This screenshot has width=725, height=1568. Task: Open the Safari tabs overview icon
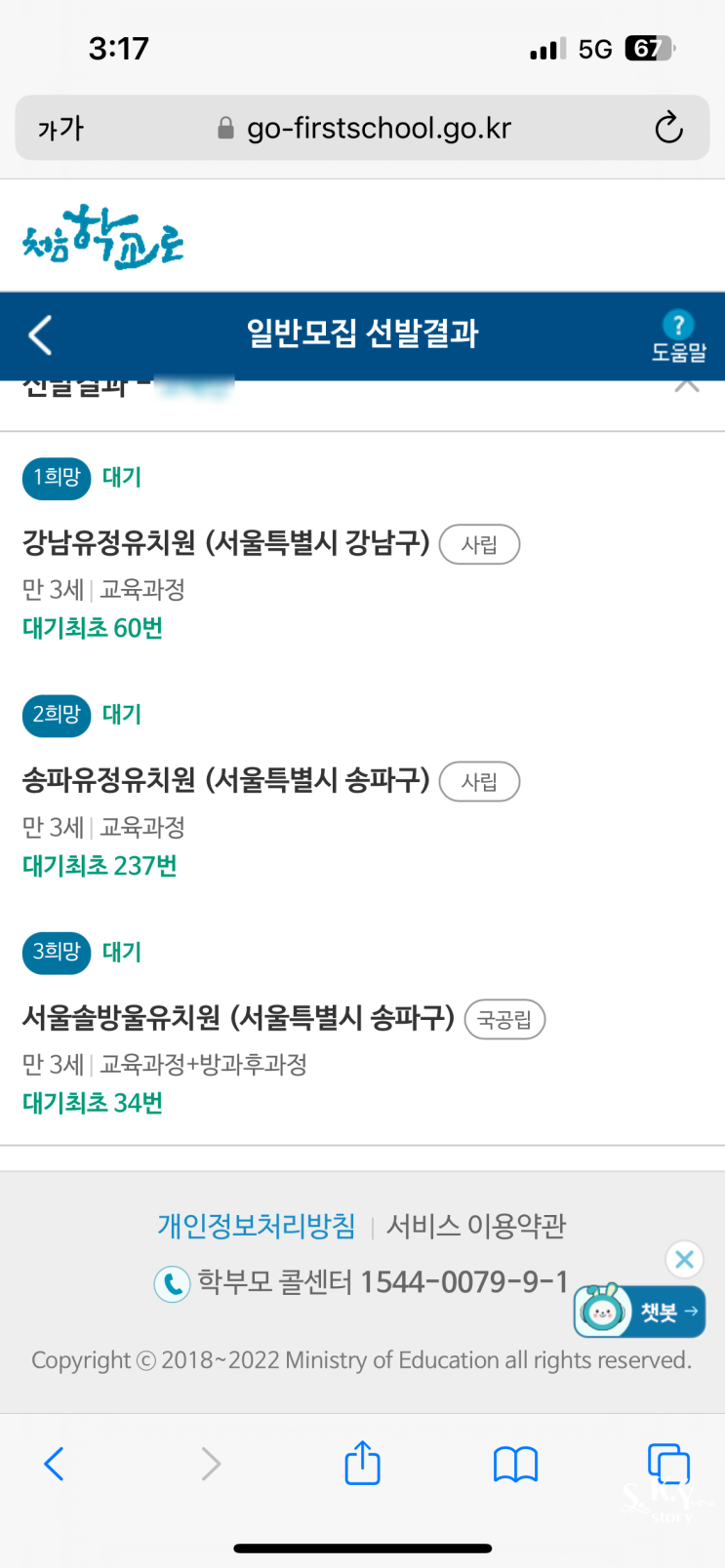[668, 1463]
